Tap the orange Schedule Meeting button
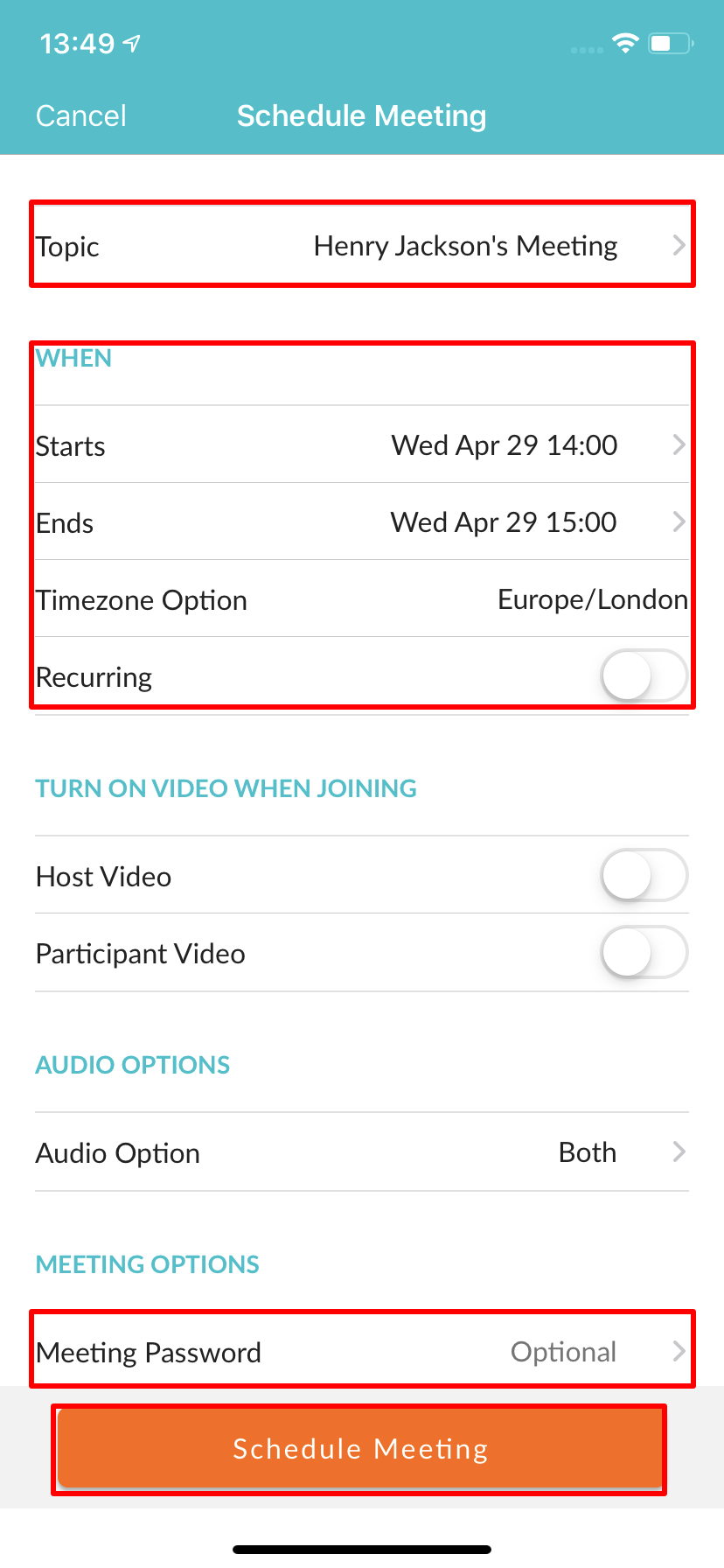 [359, 1449]
